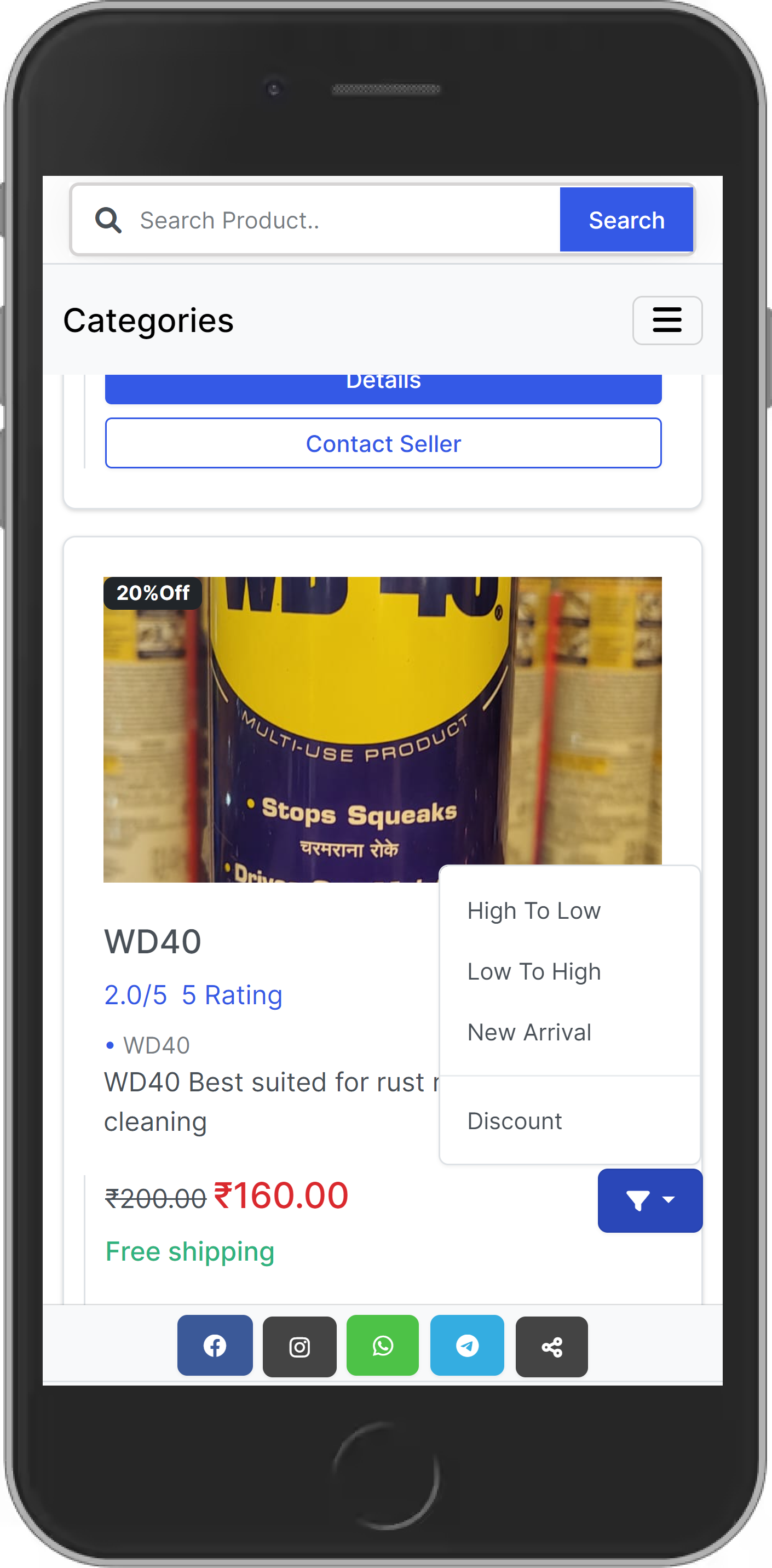Tap the Search Product input field
The height and width of the screenshot is (1568, 772).
coord(341,220)
